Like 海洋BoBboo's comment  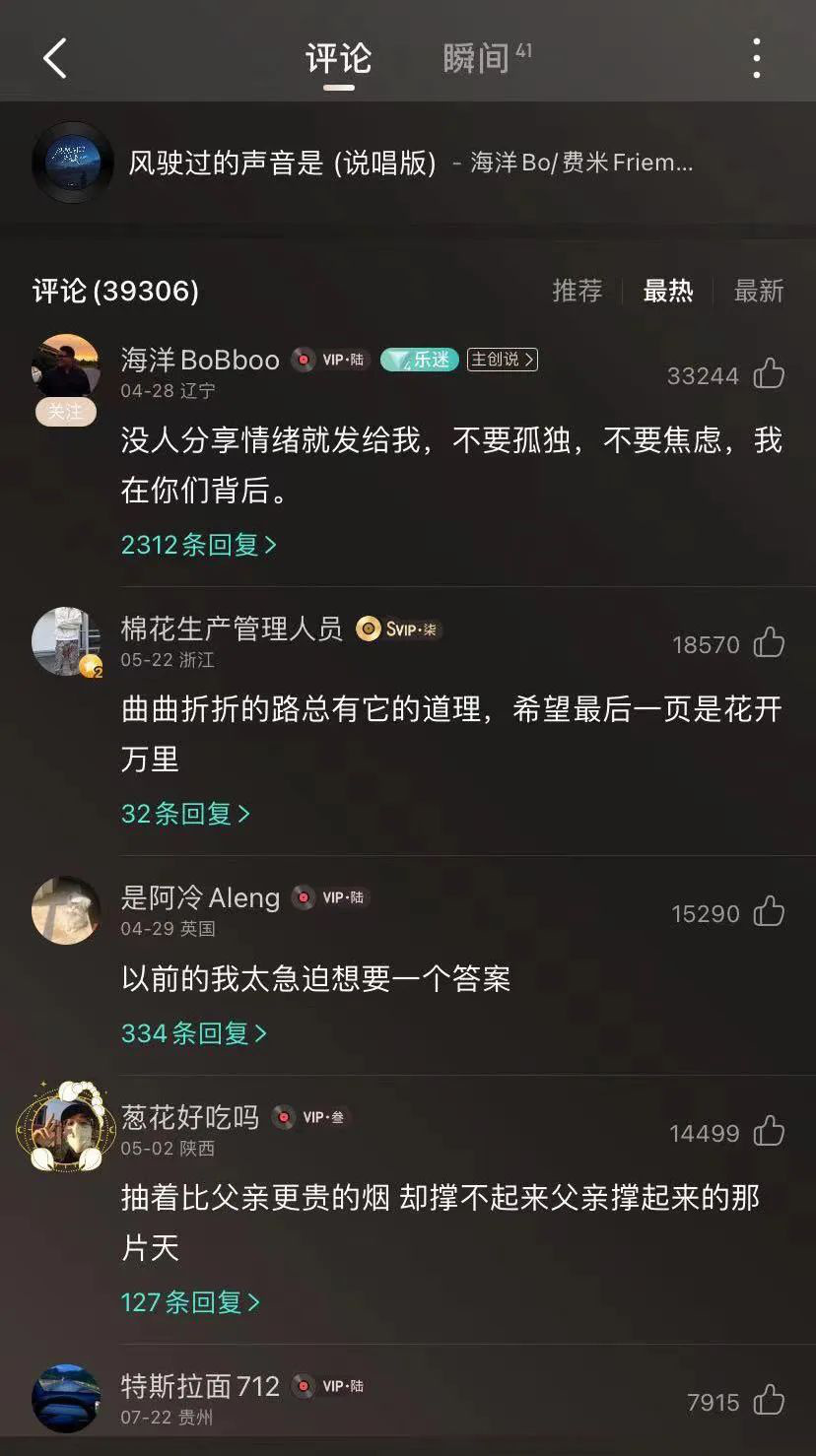pos(769,374)
